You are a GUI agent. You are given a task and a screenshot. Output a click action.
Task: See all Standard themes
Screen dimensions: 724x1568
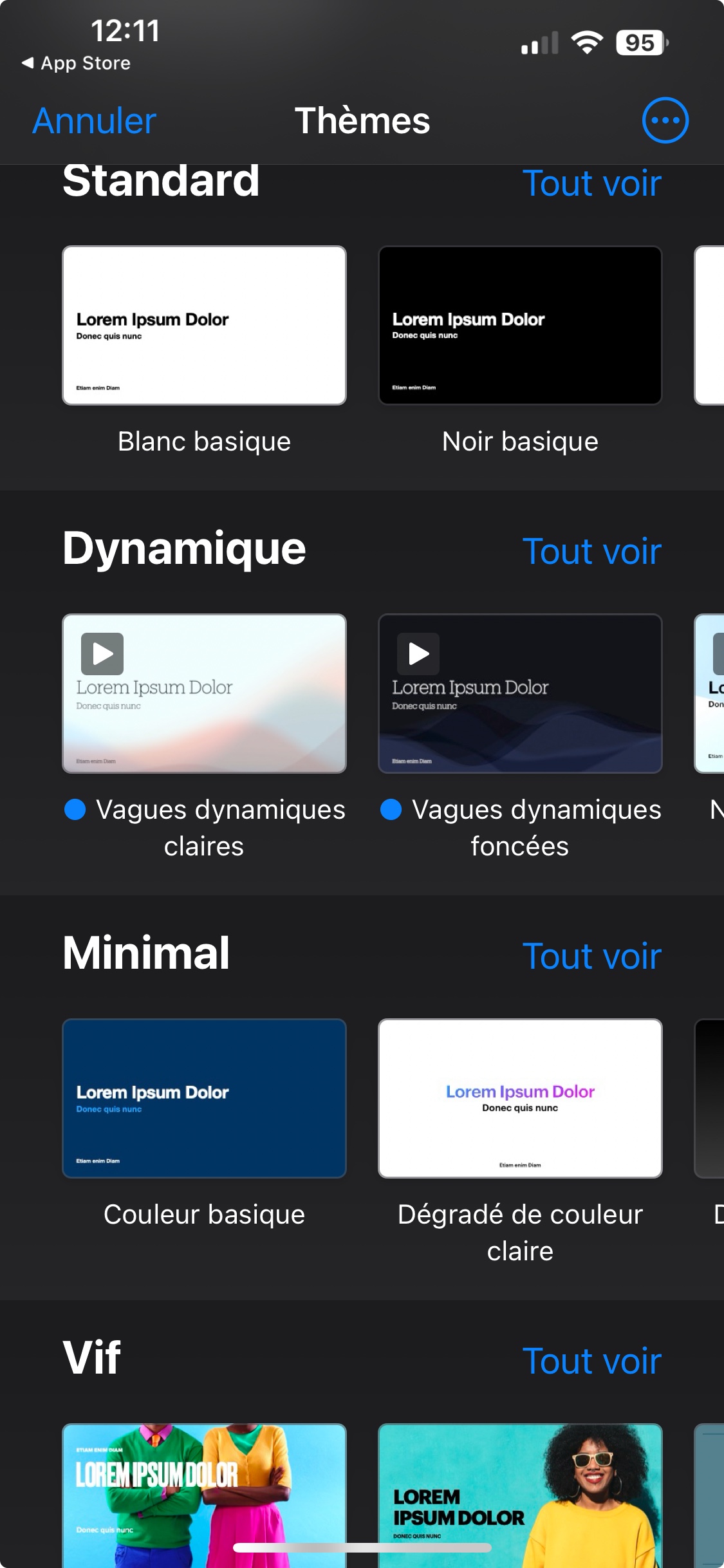(591, 183)
